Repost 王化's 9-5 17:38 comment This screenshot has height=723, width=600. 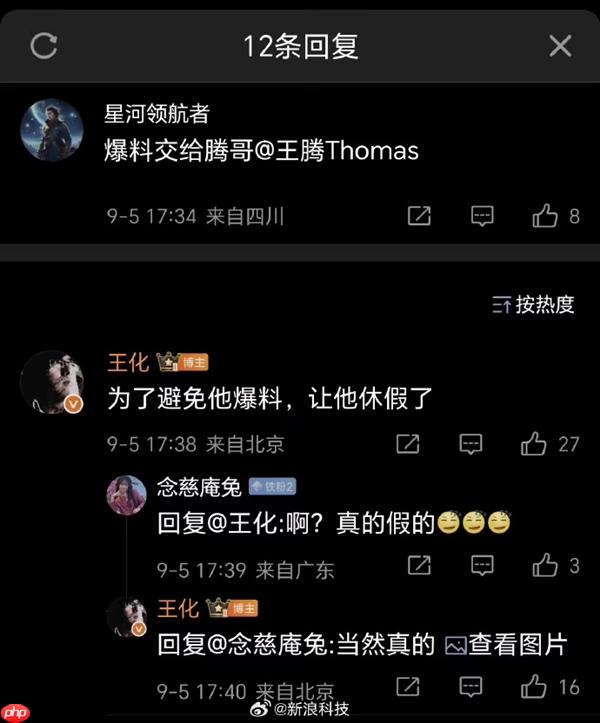point(408,443)
